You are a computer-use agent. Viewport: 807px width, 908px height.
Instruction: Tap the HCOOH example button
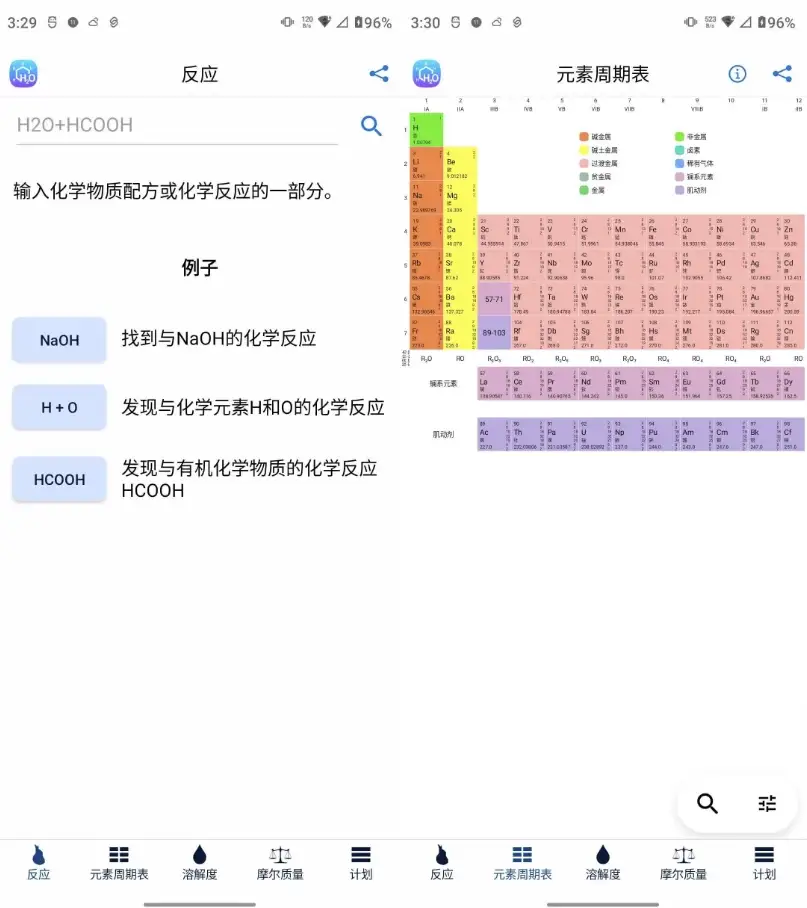[58, 479]
